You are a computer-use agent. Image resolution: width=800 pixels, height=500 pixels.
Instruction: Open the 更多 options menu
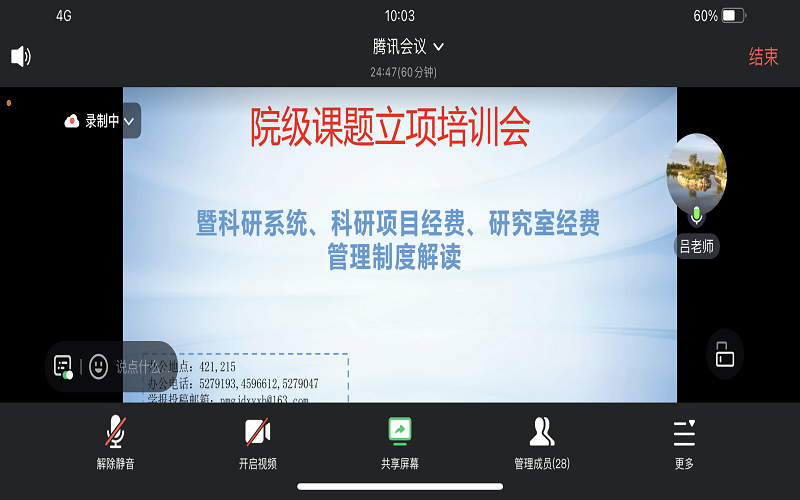pyautogui.click(x=684, y=442)
